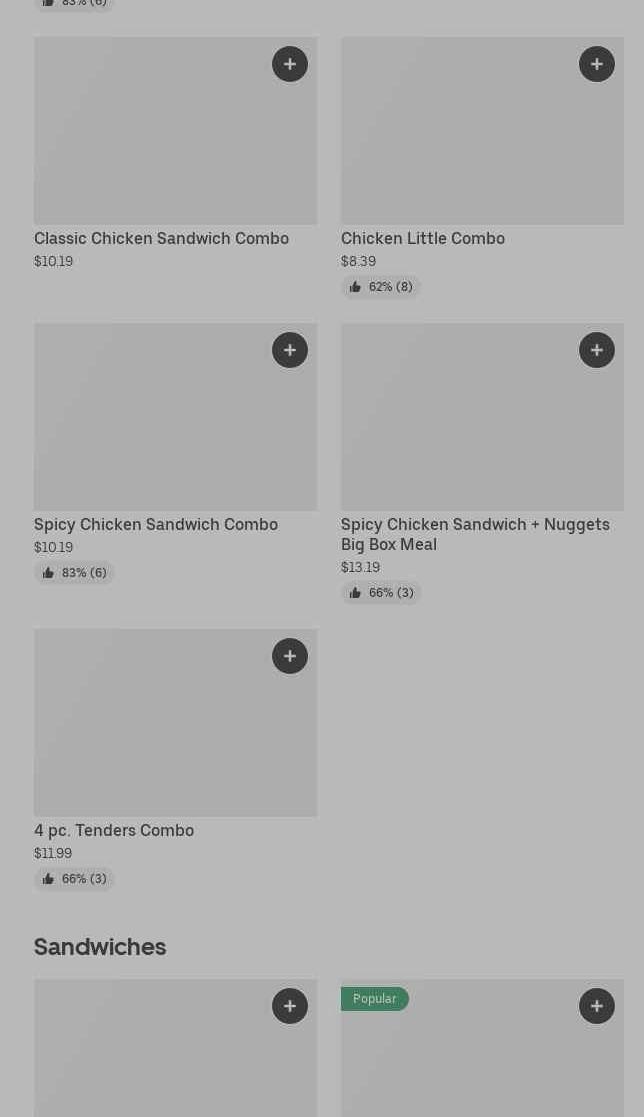This screenshot has height=1117, width=644.
Task: View Spicy Chicken Sandwich Combo details
Action: click(156, 524)
